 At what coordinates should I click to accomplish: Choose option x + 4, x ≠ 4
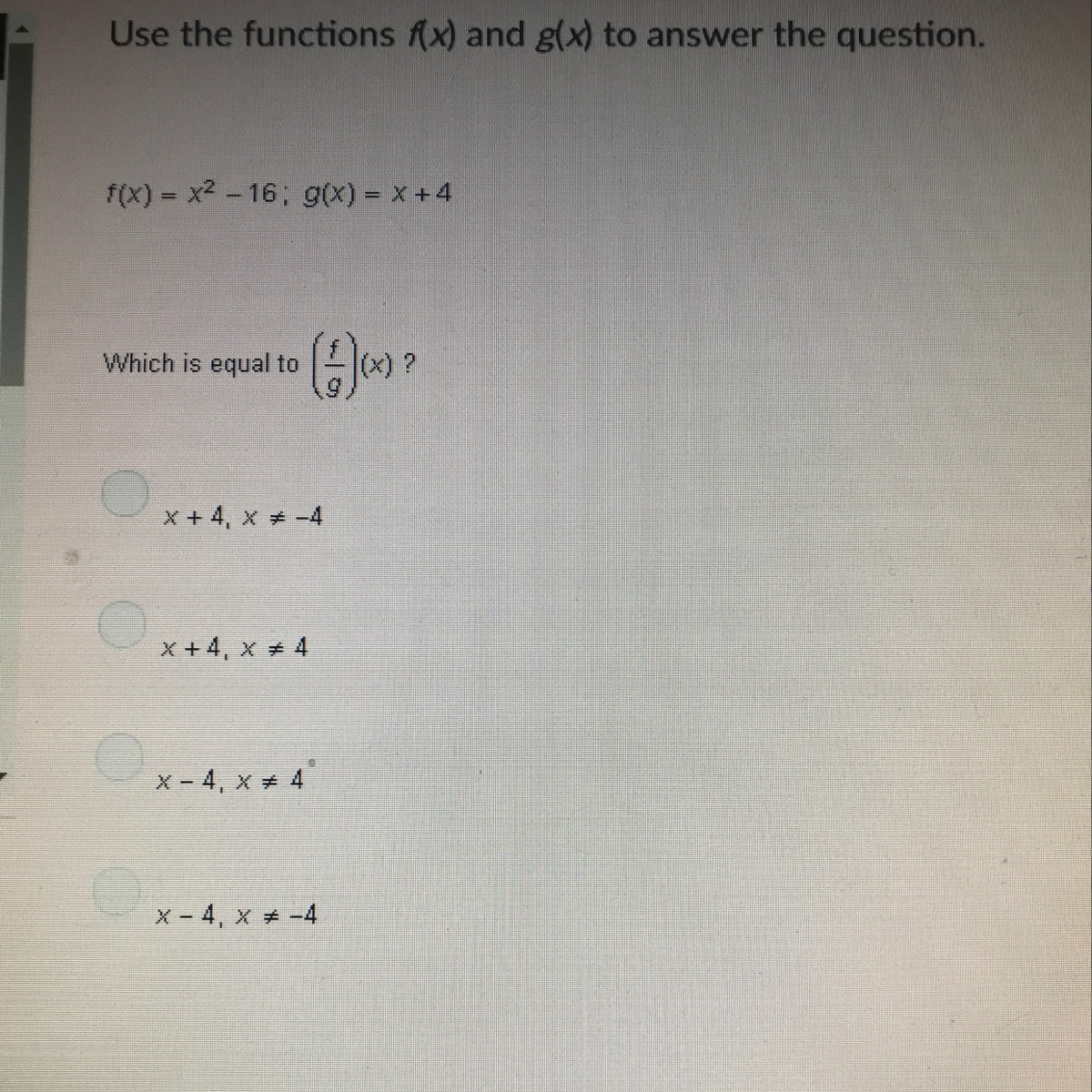point(123,623)
